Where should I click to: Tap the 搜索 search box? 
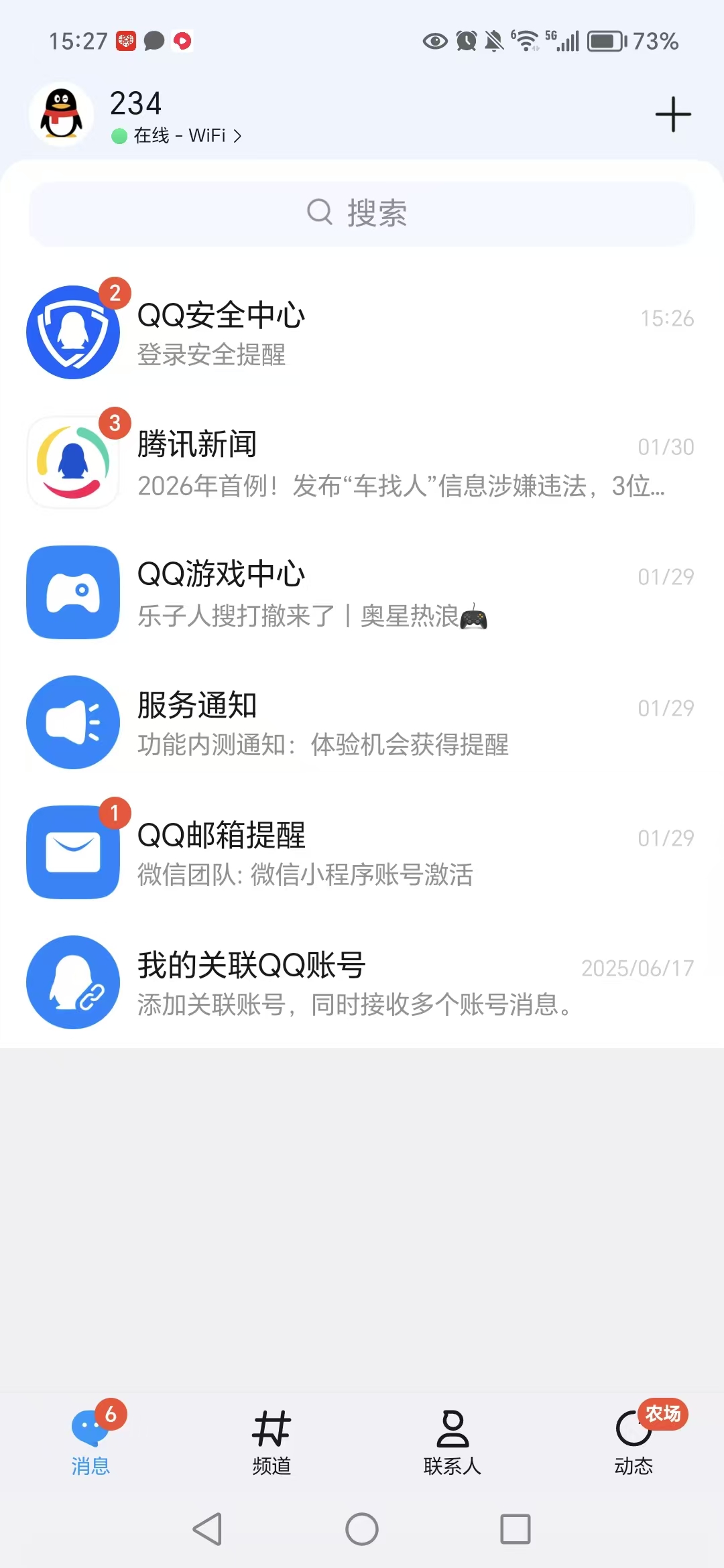(x=362, y=214)
